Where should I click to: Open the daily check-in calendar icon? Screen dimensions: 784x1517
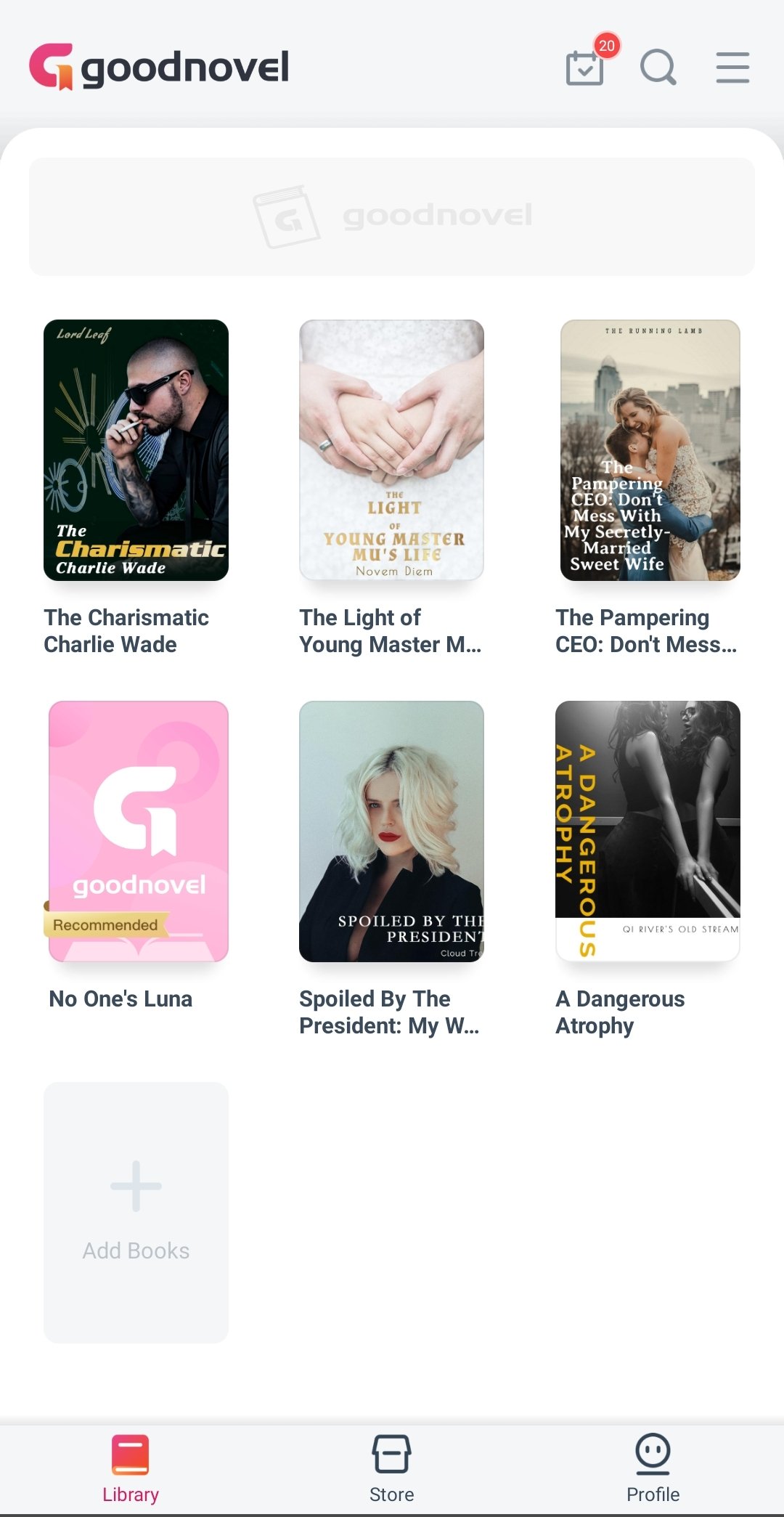[585, 67]
